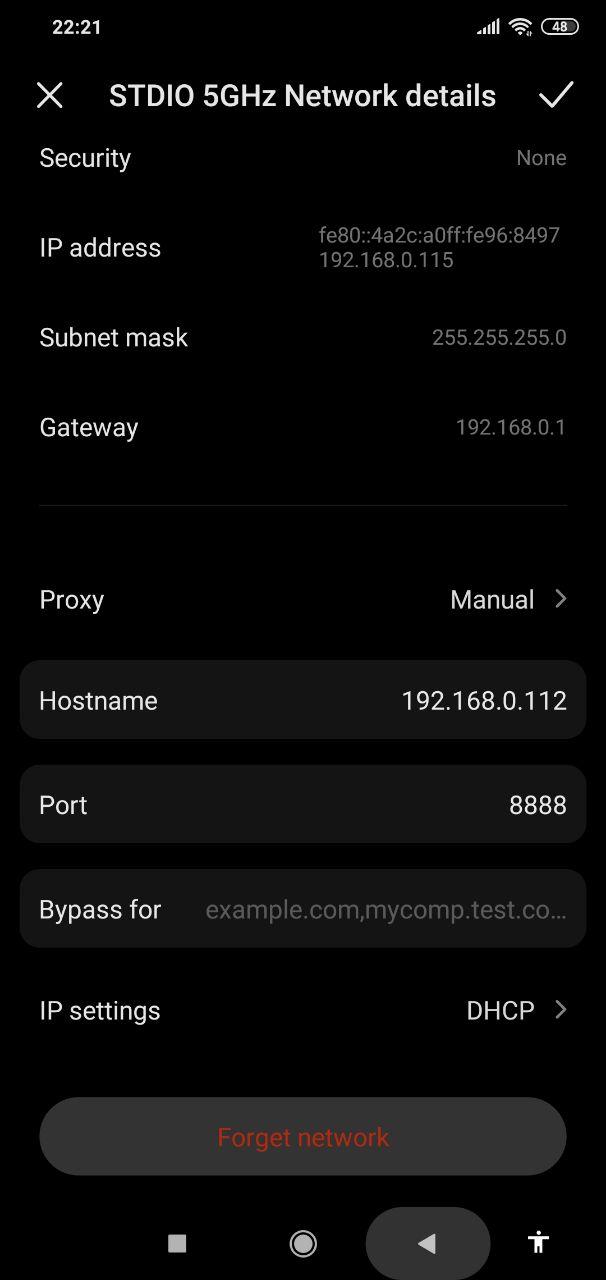Open the IP settings DHCP dropdown
Screen dimensions: 606x1280
[x=303, y=1010]
